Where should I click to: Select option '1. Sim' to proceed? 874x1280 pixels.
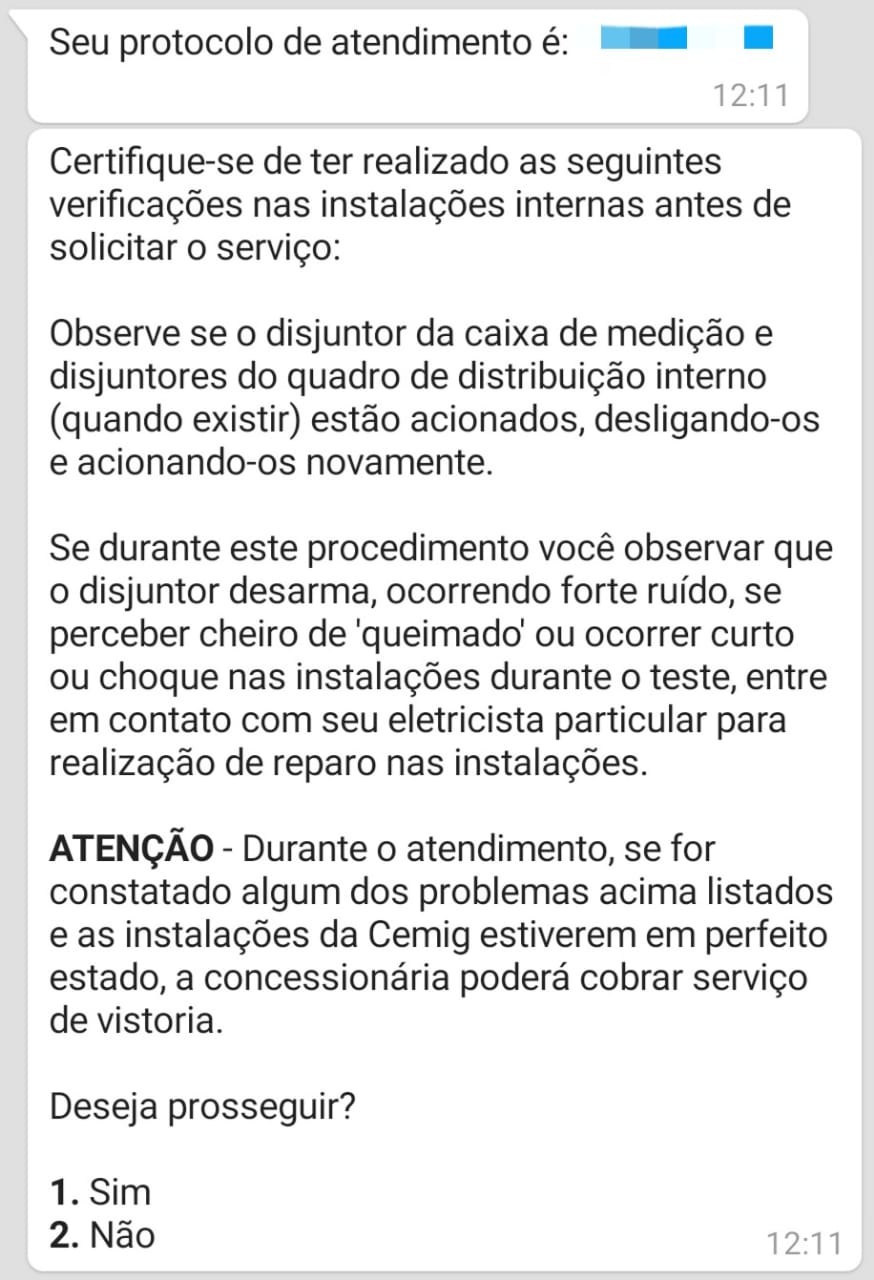[x=100, y=1191]
